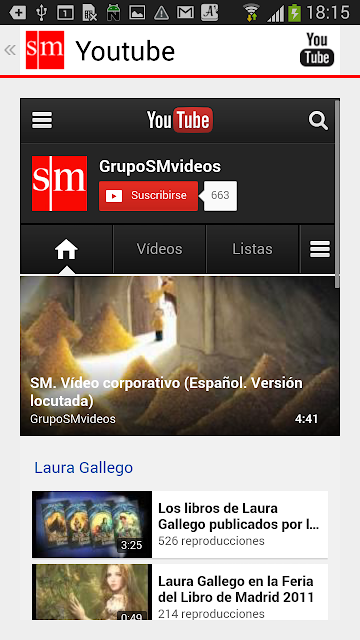The height and width of the screenshot is (640, 360).
Task: Open Laura Gallego en la Feria video
Action: tap(180, 592)
